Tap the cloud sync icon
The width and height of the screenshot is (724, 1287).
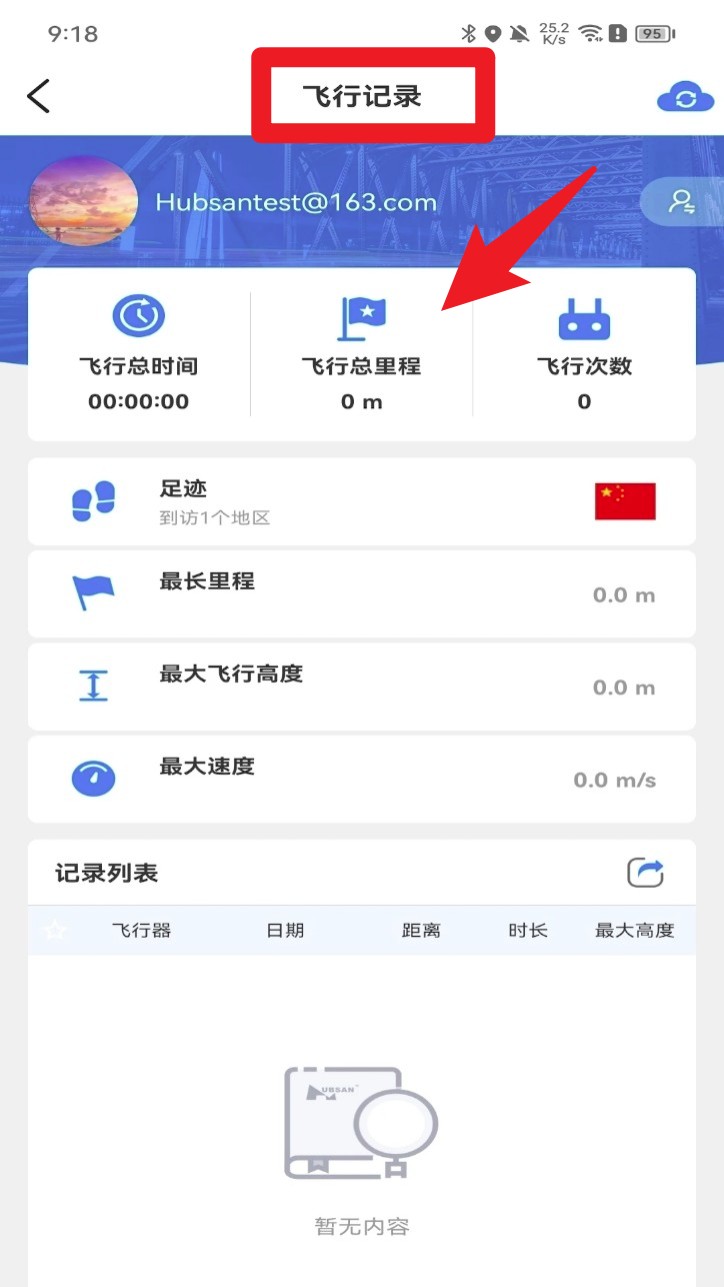(686, 97)
